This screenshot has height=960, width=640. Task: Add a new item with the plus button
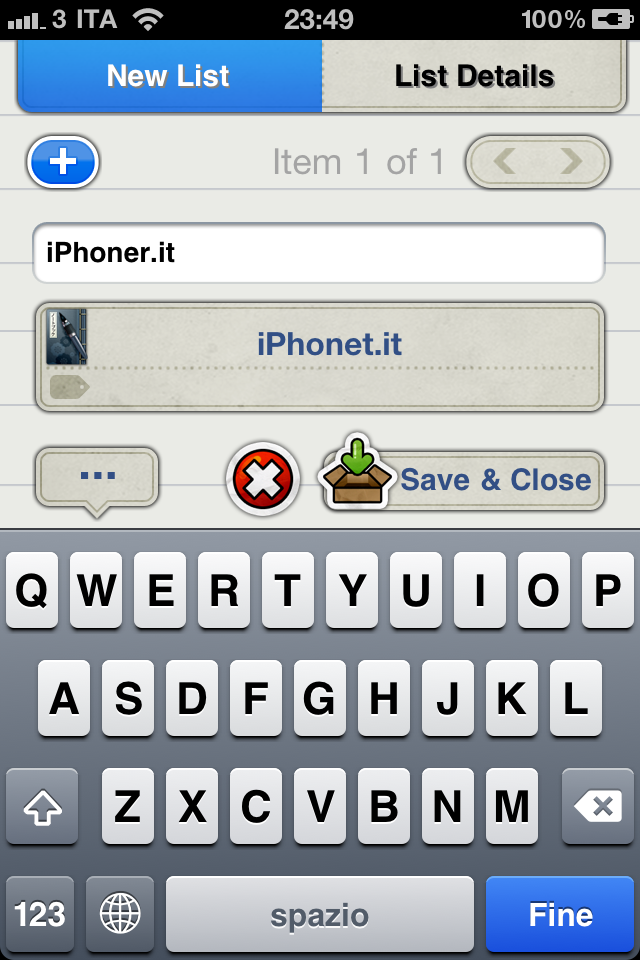pyautogui.click(x=63, y=162)
